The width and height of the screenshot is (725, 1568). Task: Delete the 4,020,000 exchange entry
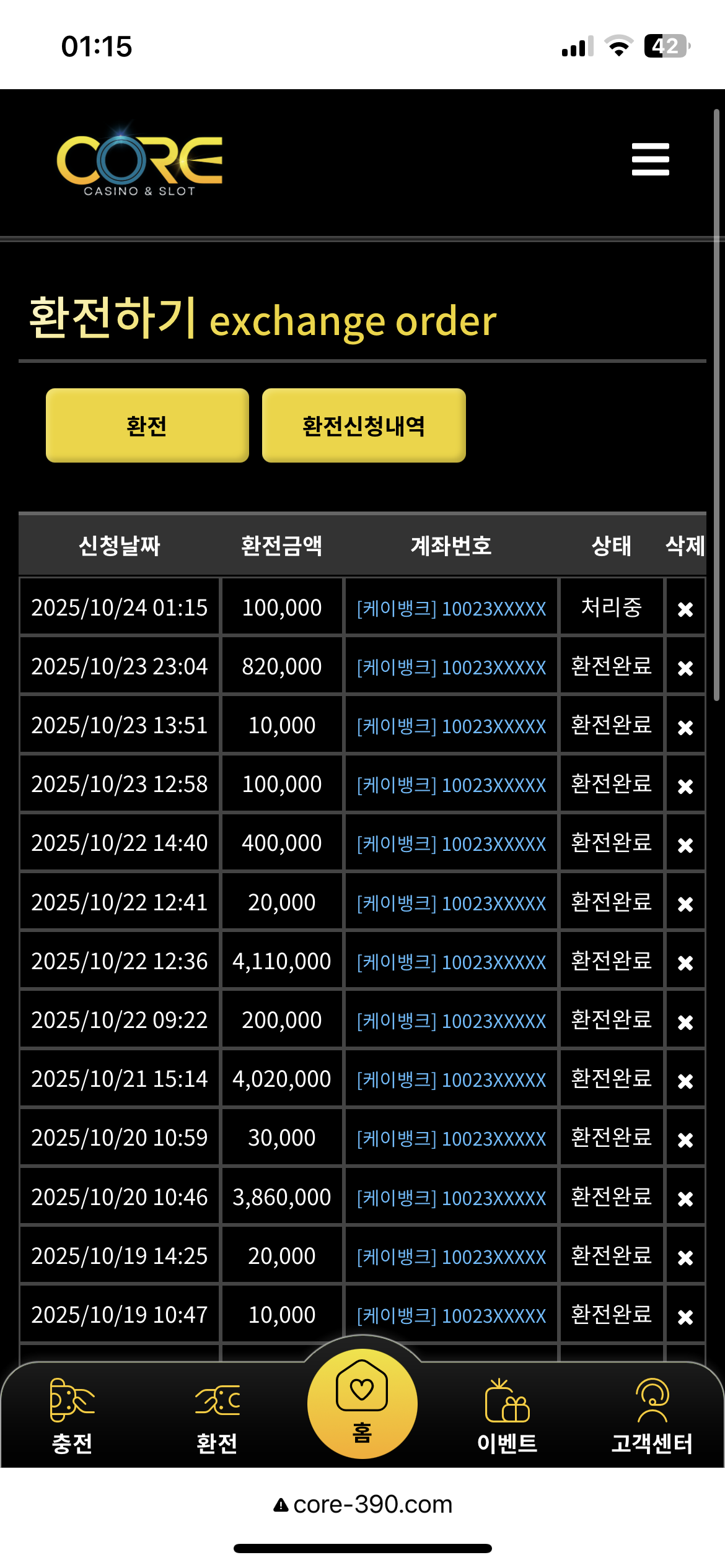[x=685, y=1080]
